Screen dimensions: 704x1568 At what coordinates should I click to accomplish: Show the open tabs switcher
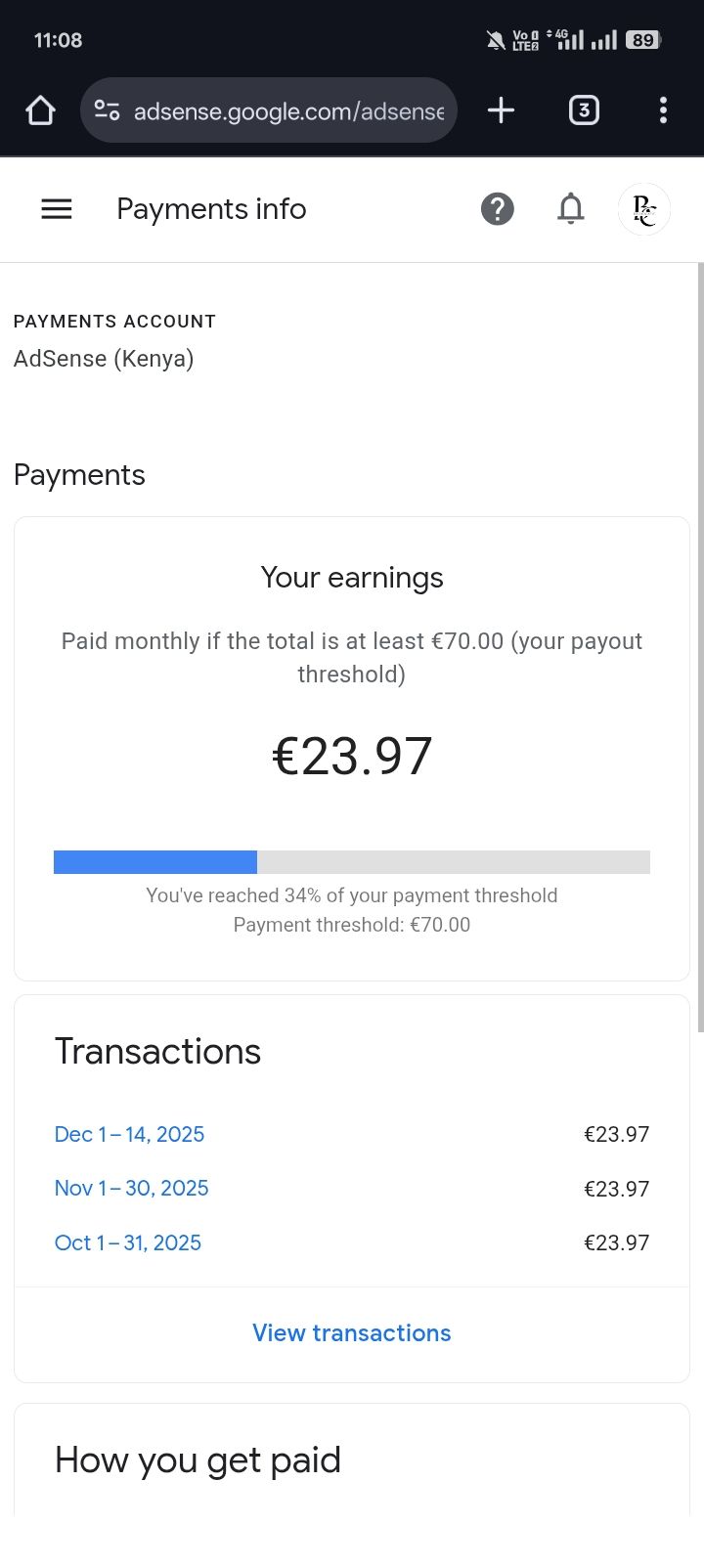click(584, 110)
